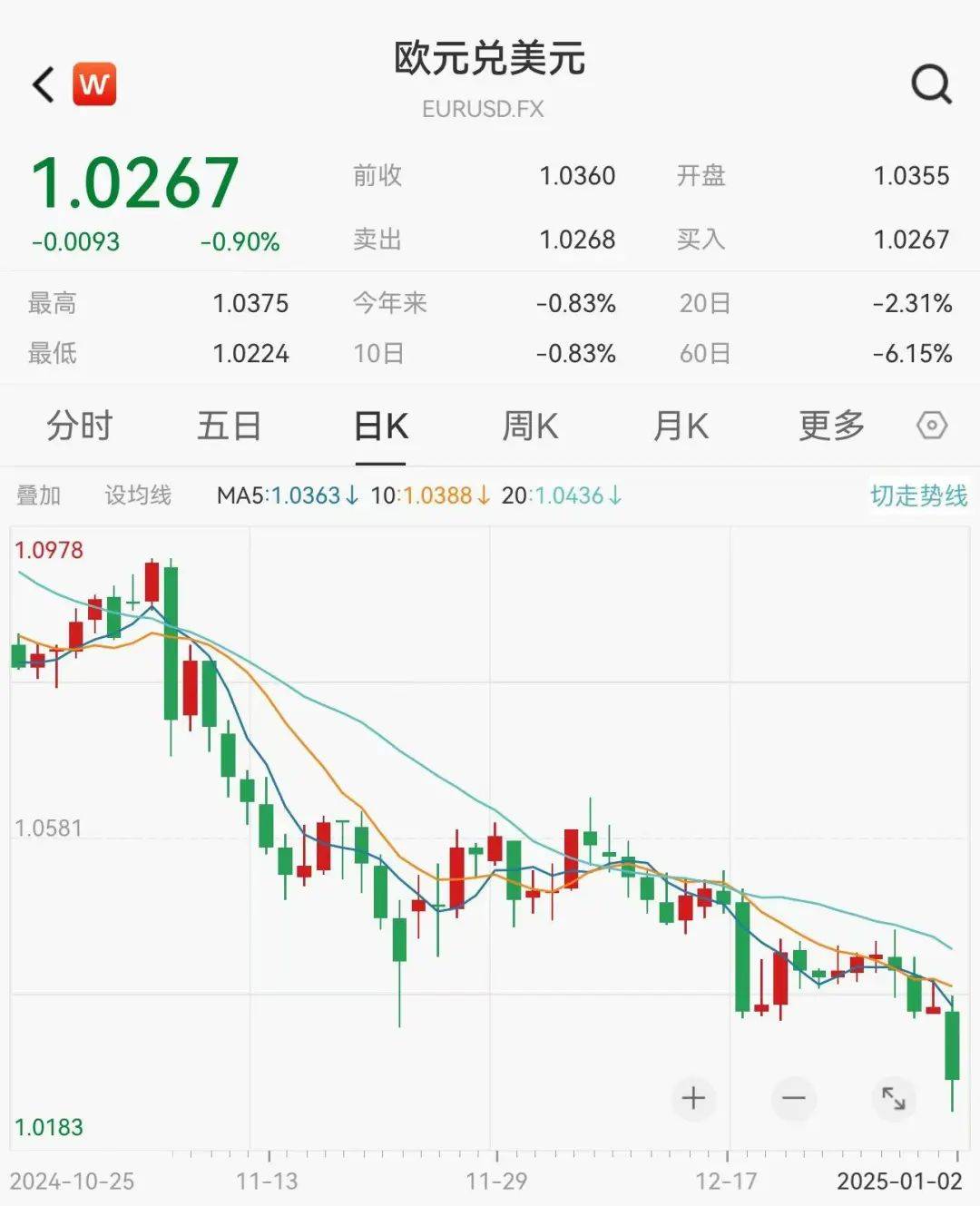
Task: Zoom out the chart with minus button
Action: (x=793, y=1098)
